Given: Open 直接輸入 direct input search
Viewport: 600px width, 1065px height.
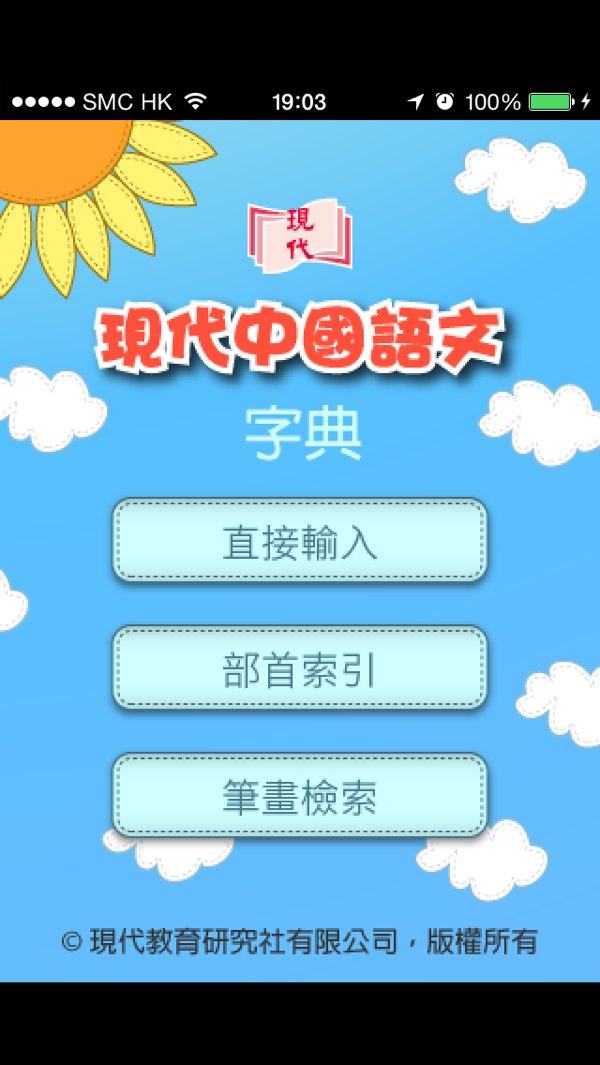Looking at the screenshot, I should (x=299, y=541).
